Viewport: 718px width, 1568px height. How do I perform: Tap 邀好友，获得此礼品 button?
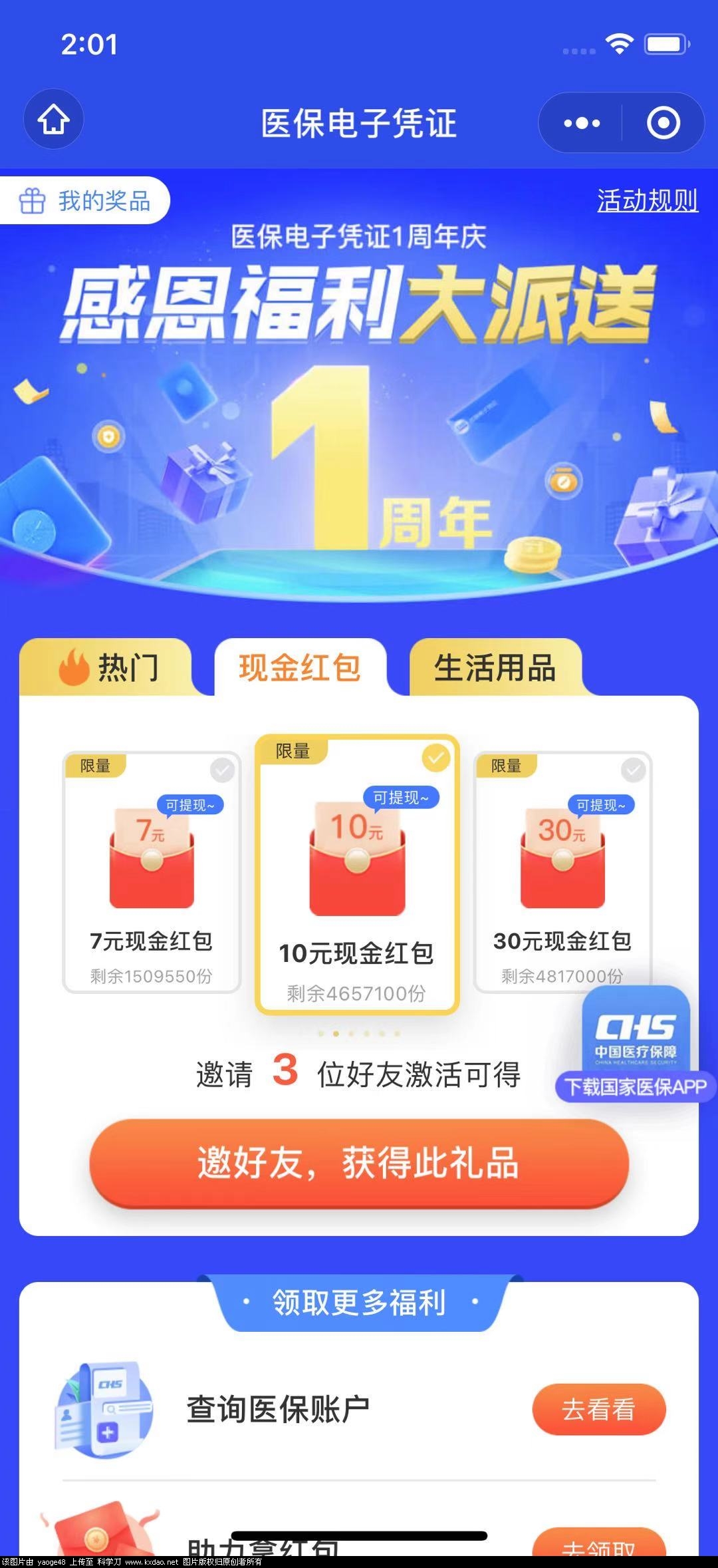tap(359, 1162)
